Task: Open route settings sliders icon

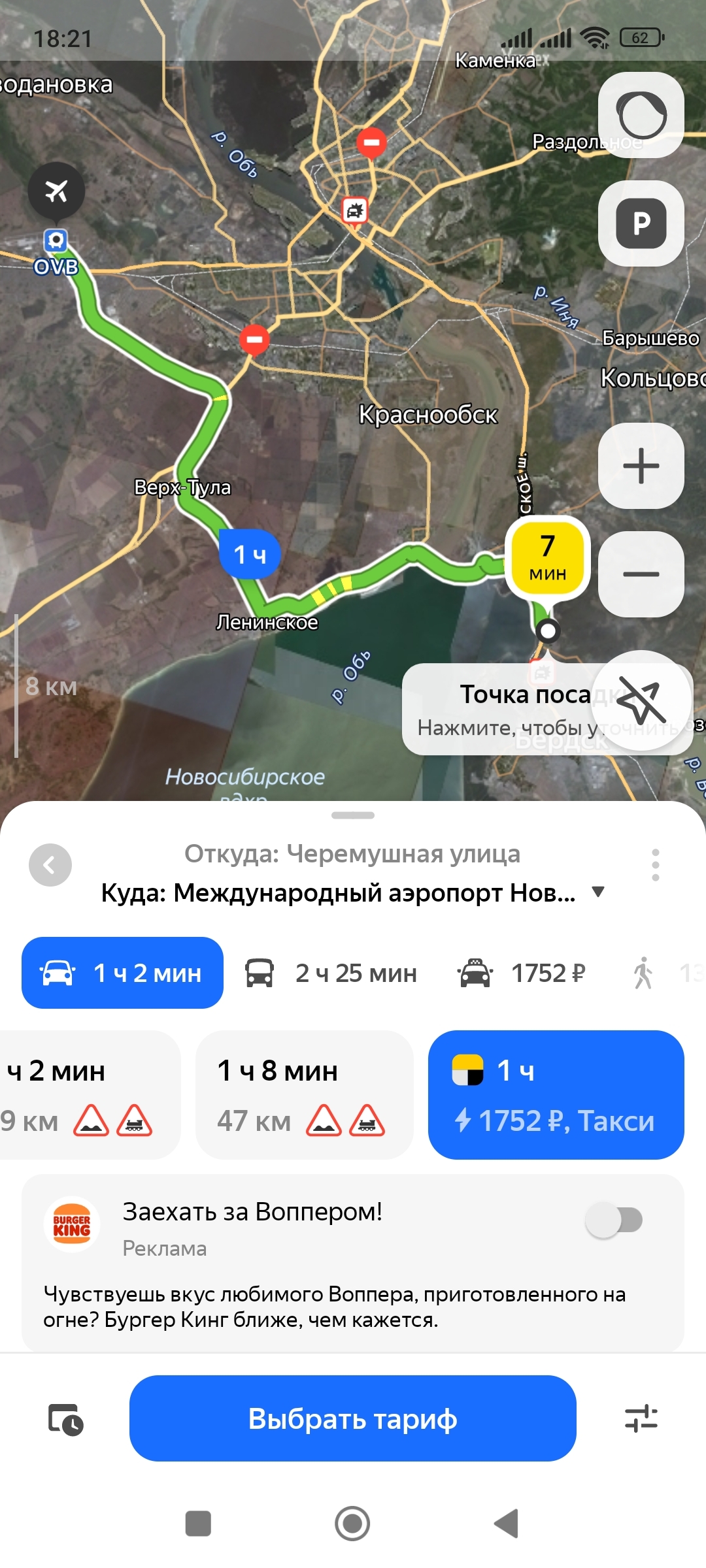Action: click(641, 1419)
